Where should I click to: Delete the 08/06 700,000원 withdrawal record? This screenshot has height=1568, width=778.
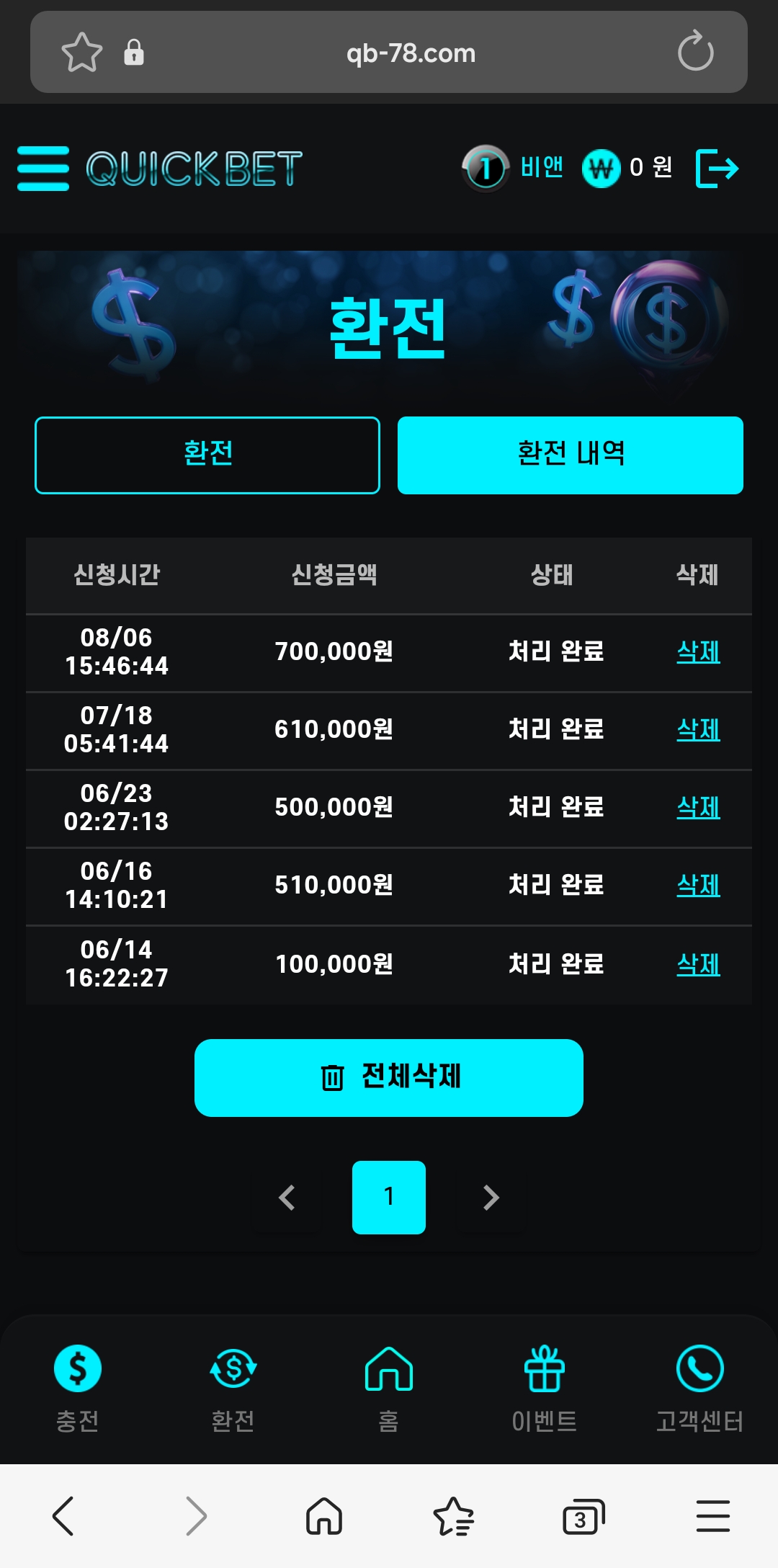coord(698,652)
